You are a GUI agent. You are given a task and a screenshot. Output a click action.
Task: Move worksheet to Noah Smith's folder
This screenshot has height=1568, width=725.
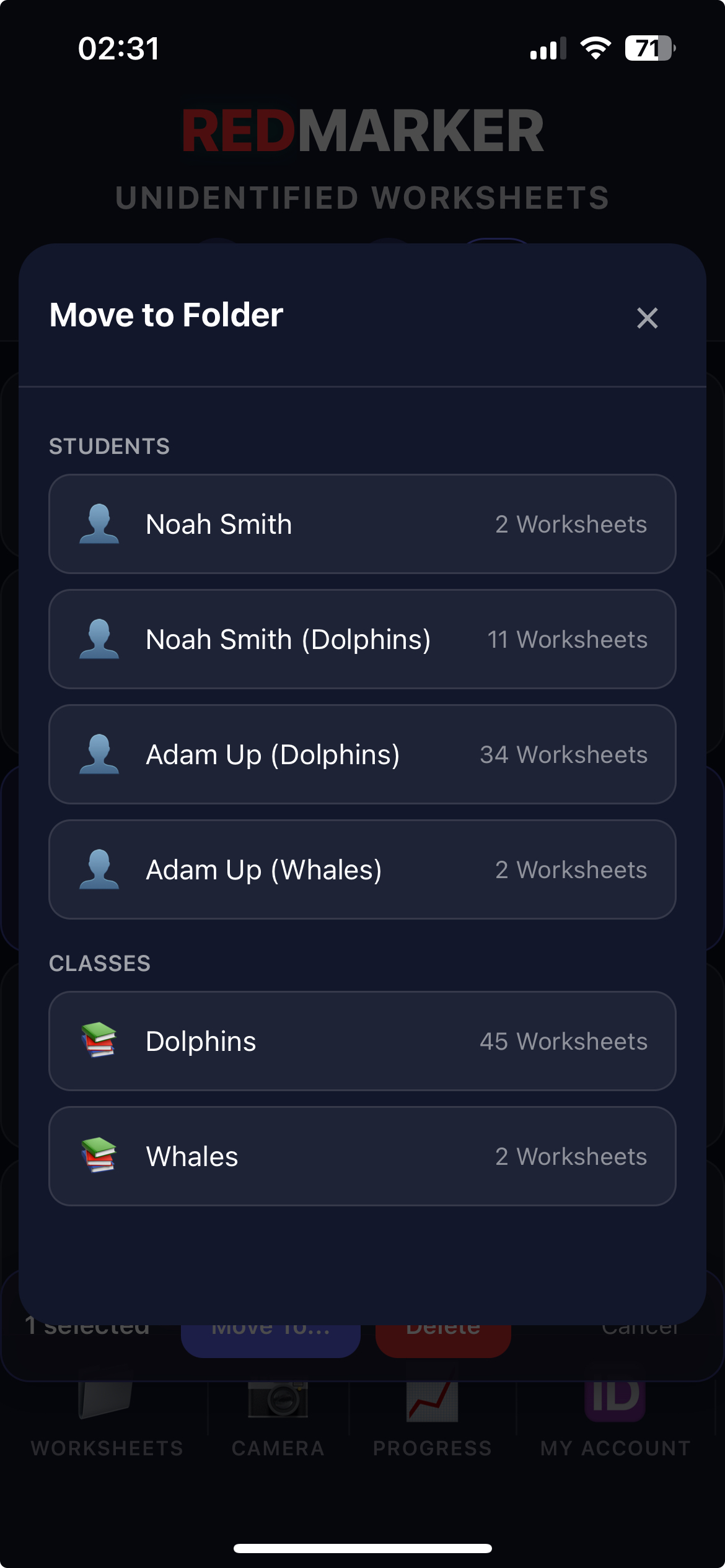[362, 524]
